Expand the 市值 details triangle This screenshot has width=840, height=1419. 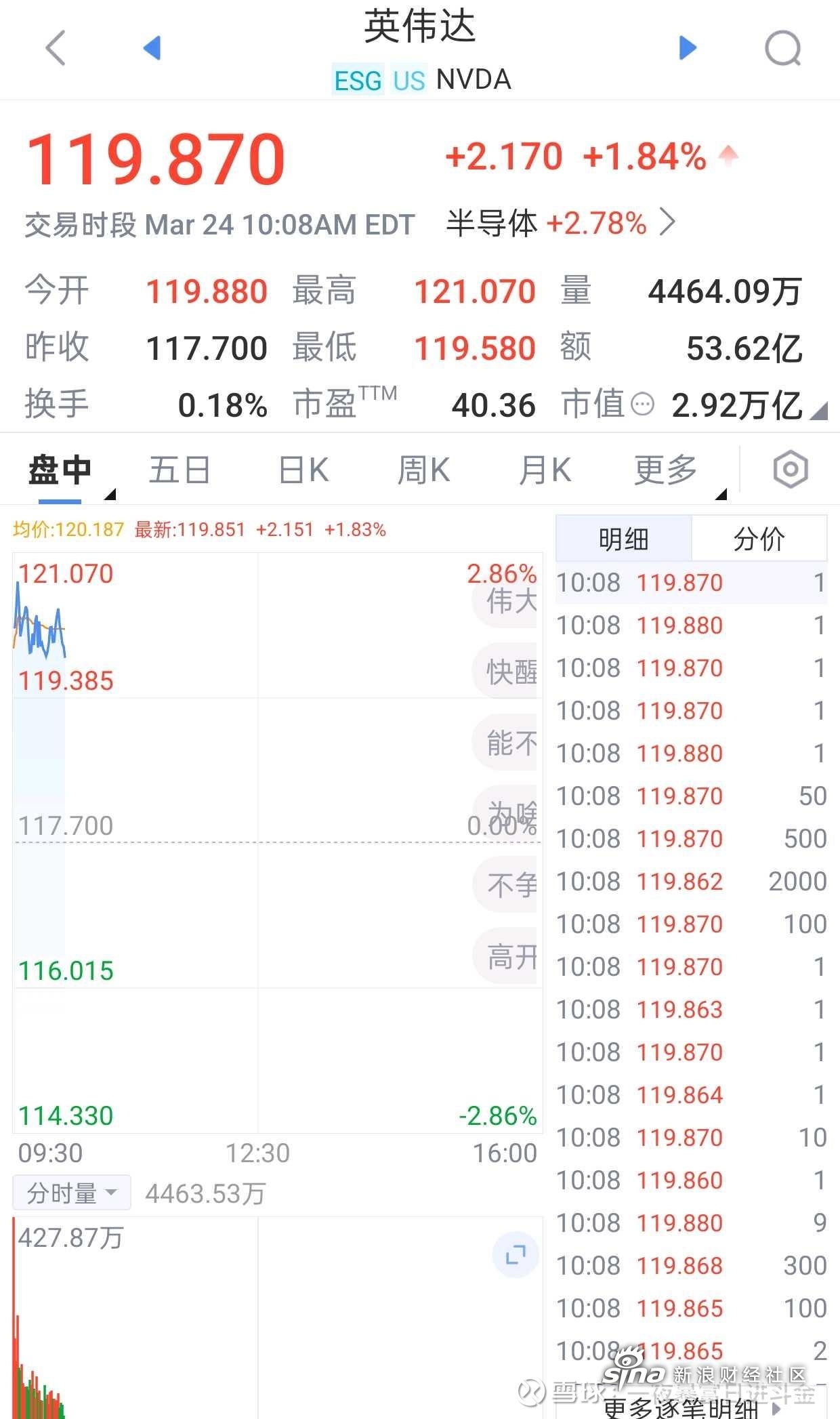pyautogui.click(x=818, y=411)
